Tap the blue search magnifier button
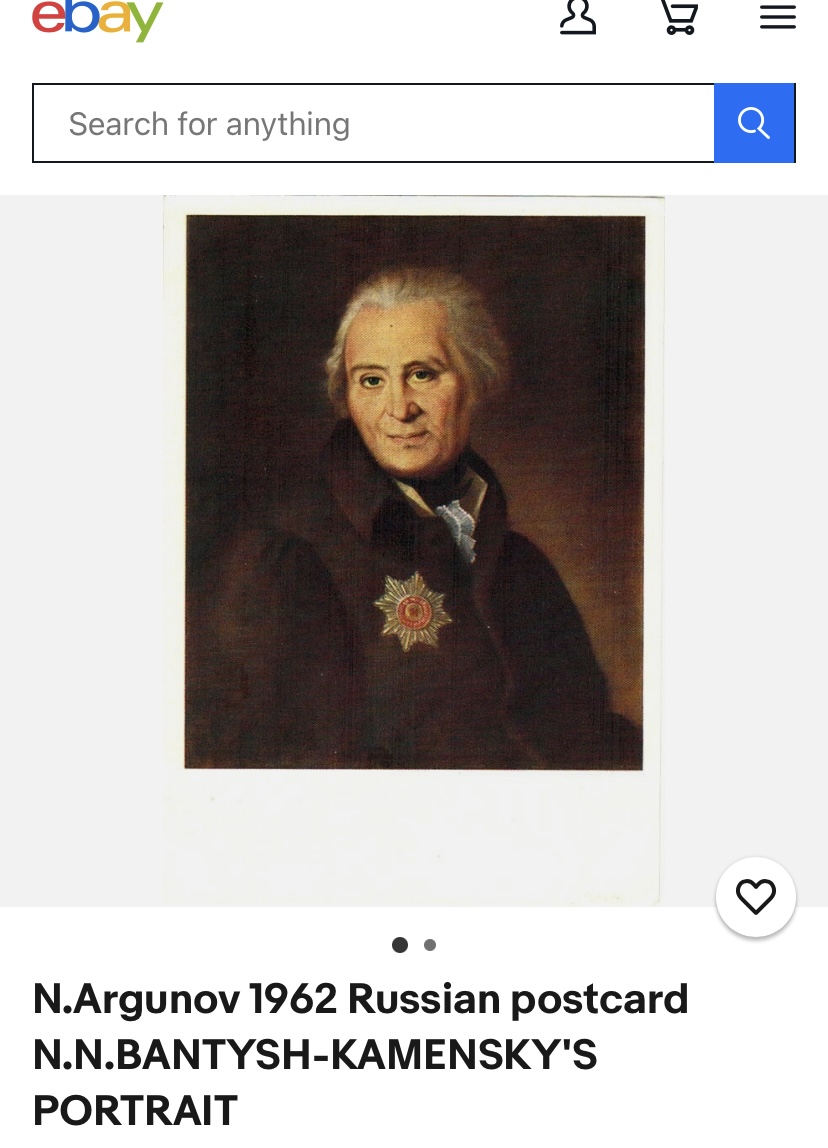This screenshot has height=1148, width=828. click(x=754, y=124)
